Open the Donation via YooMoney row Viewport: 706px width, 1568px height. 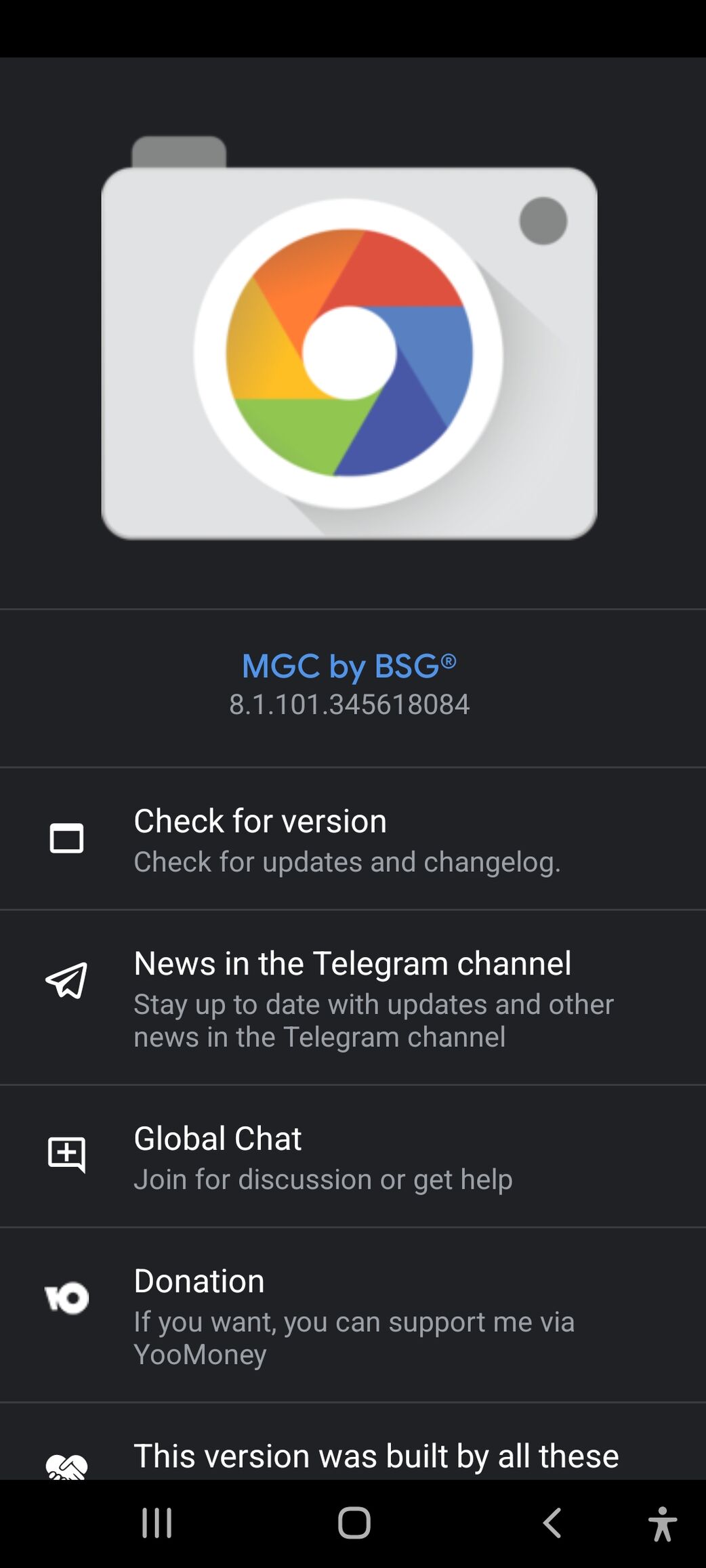[353, 1315]
